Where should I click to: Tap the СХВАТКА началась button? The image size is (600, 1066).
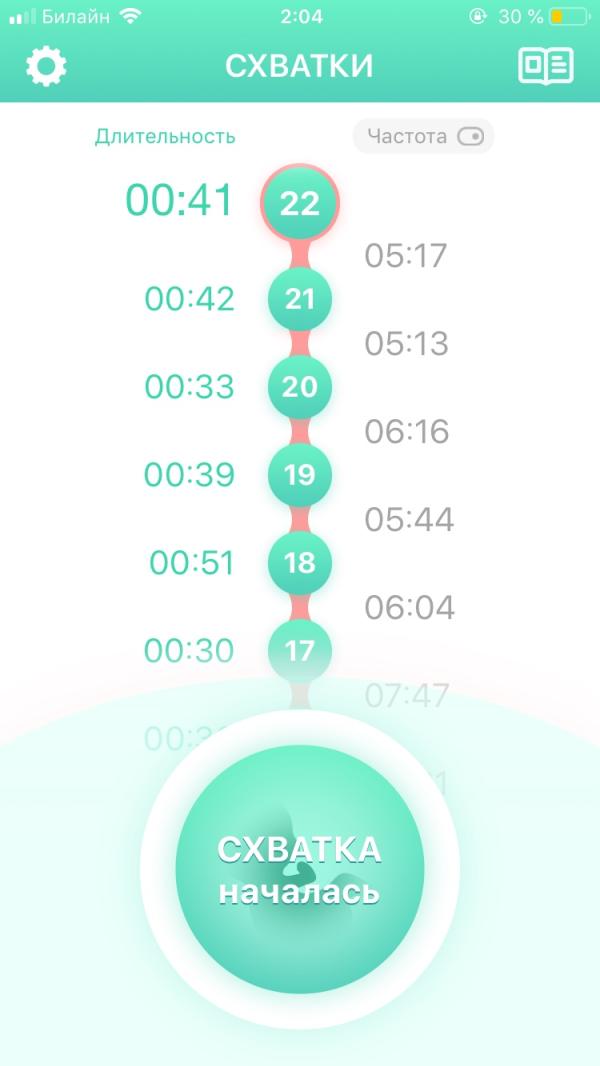pos(300,870)
